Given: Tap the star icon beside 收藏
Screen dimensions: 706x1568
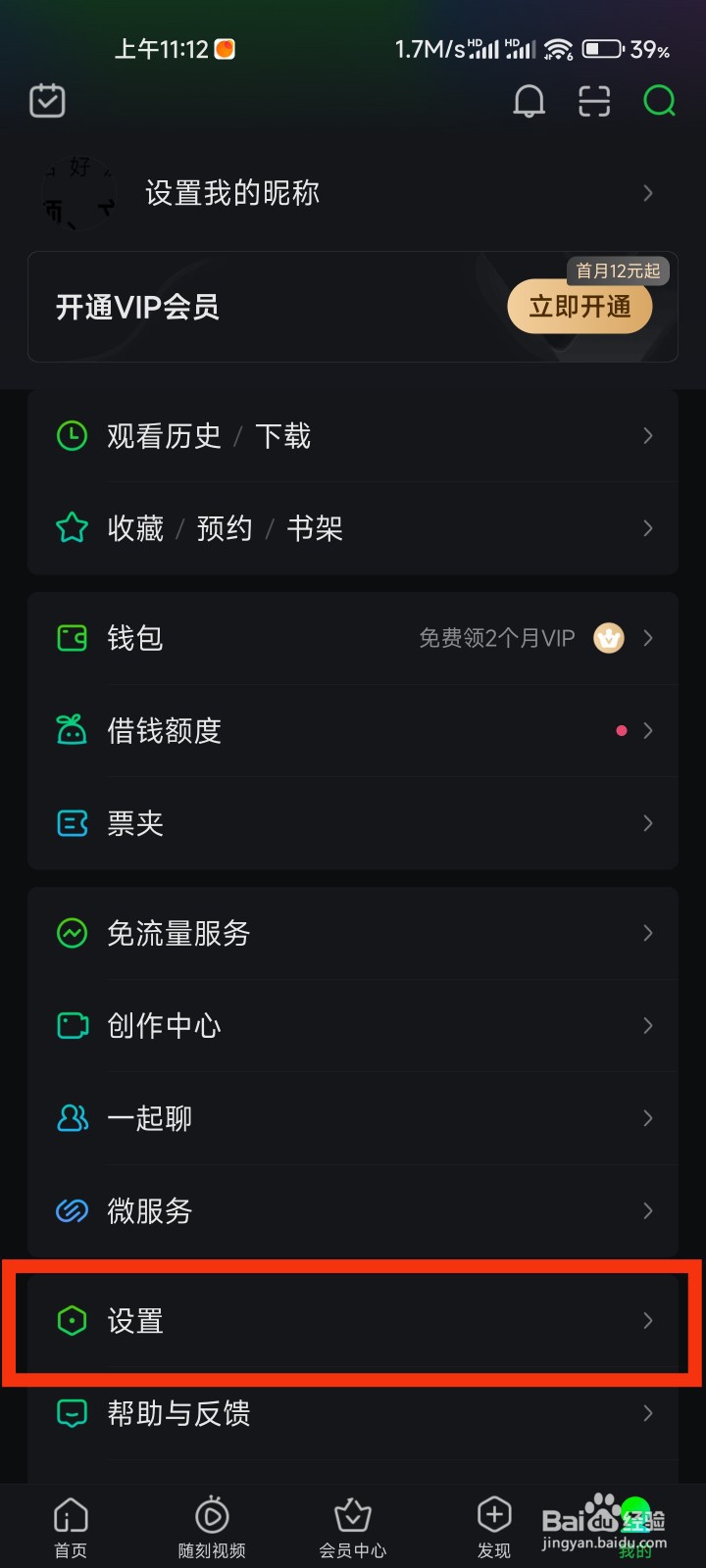Looking at the screenshot, I should click(71, 528).
